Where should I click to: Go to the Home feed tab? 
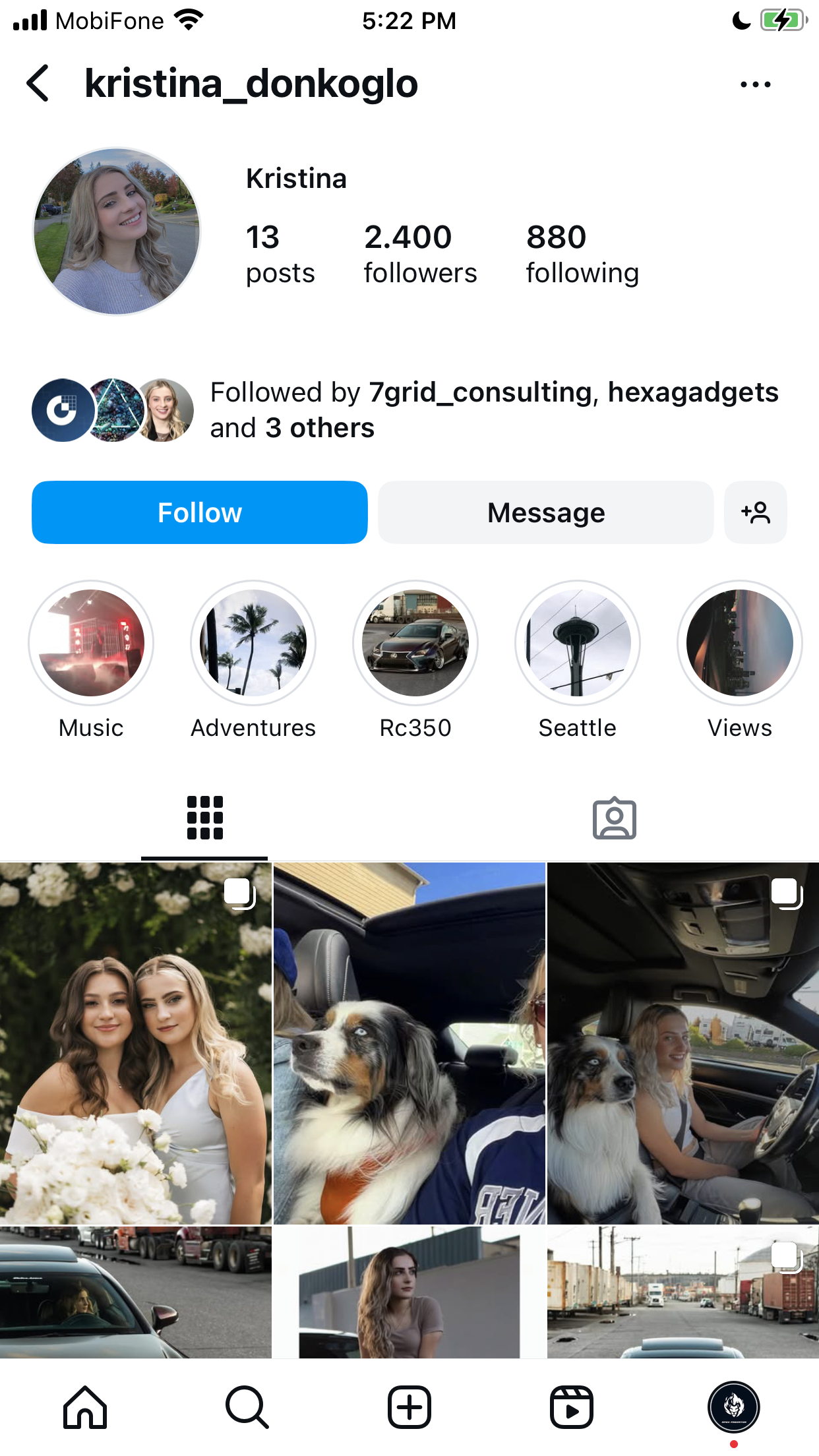tap(85, 1407)
